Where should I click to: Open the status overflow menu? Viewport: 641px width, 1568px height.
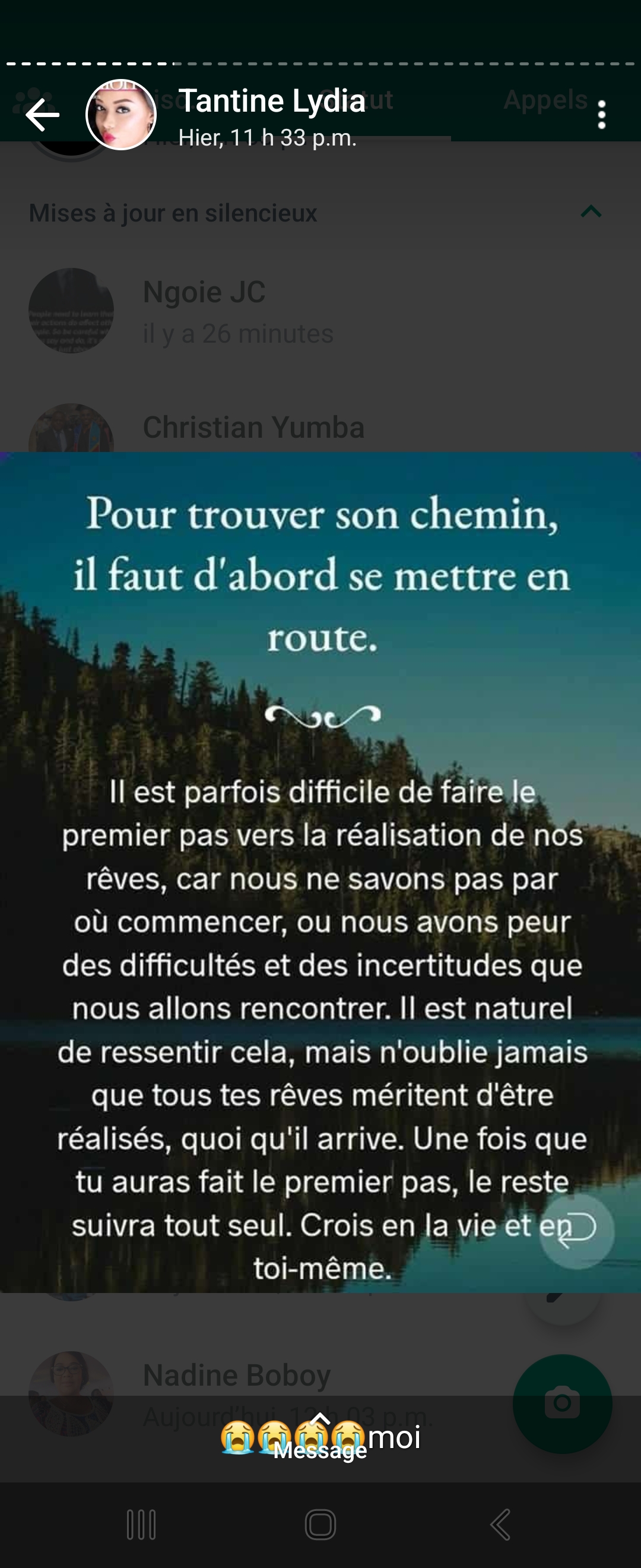[x=601, y=115]
